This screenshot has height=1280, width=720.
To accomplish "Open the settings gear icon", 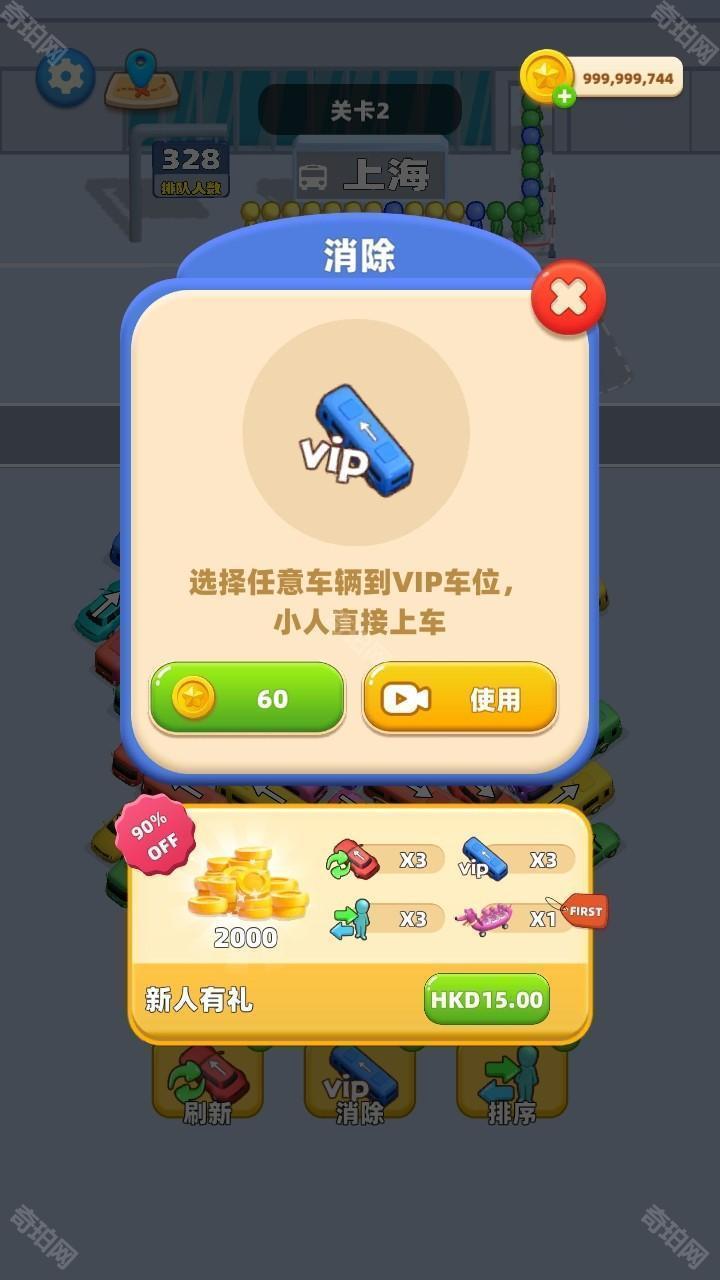I will (65, 75).
